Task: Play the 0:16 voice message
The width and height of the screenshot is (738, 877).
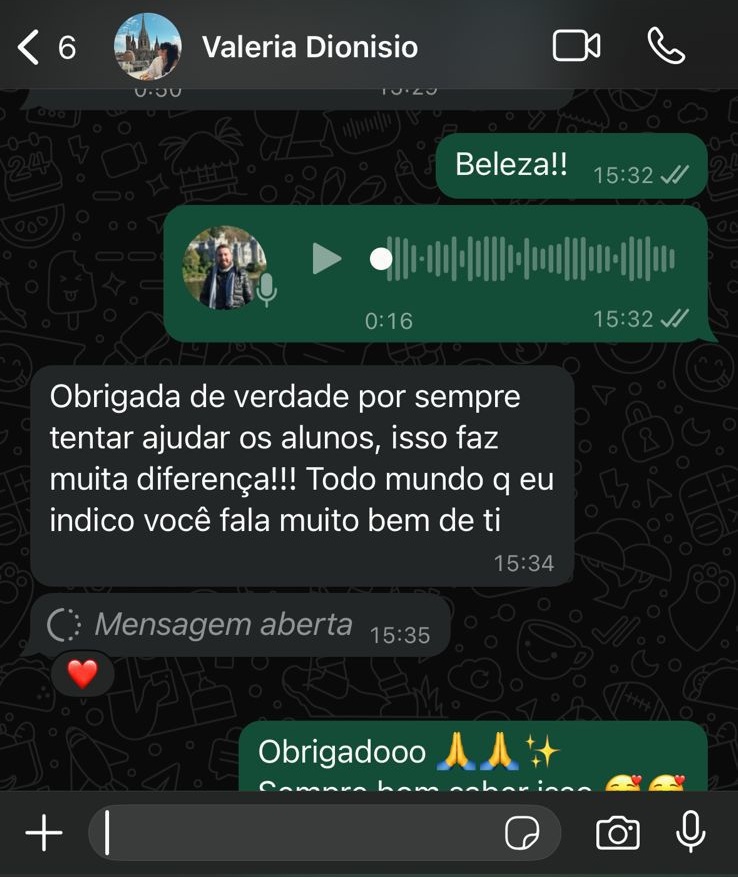Action: pyautogui.click(x=325, y=258)
